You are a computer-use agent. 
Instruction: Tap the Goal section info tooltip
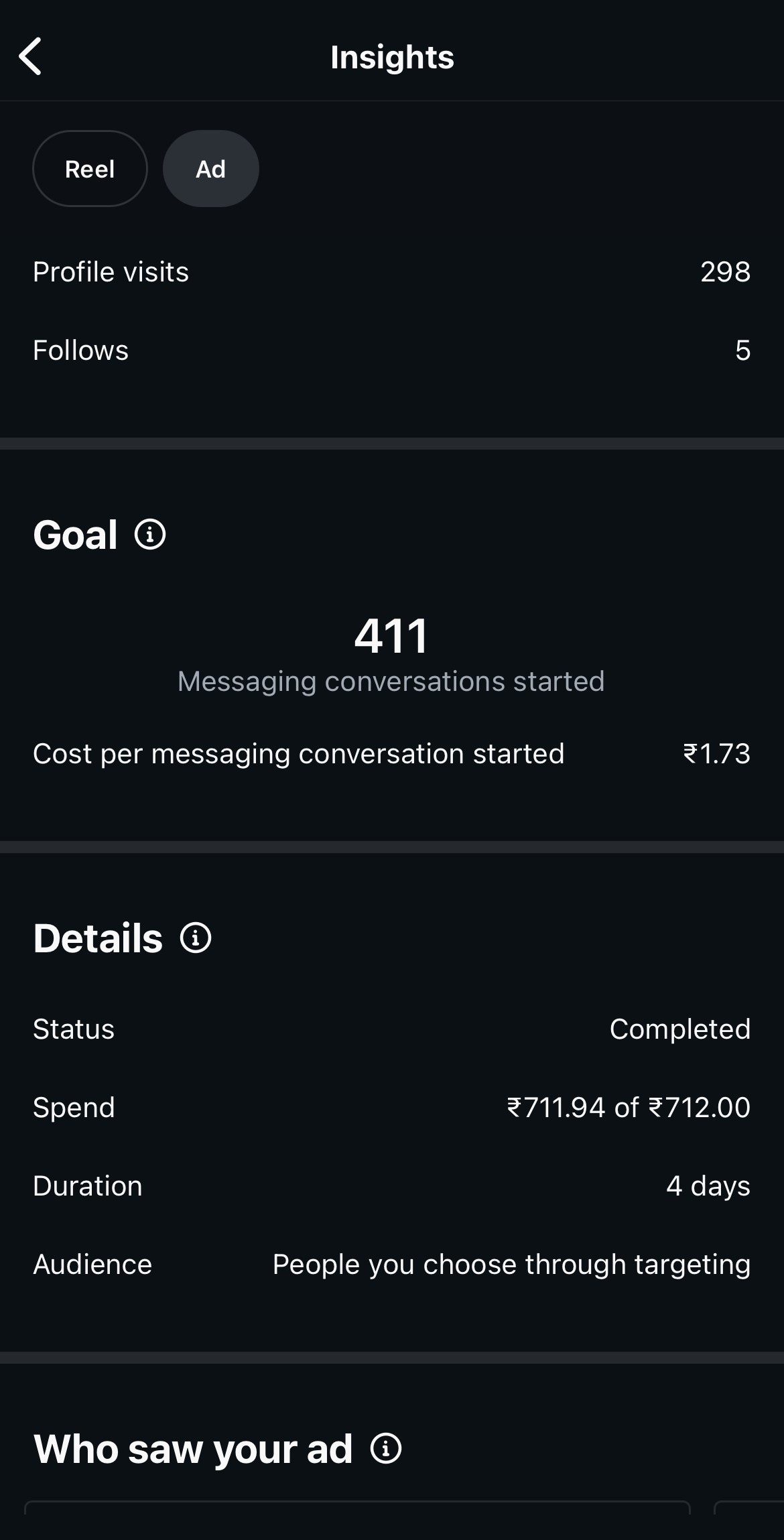[149, 535]
